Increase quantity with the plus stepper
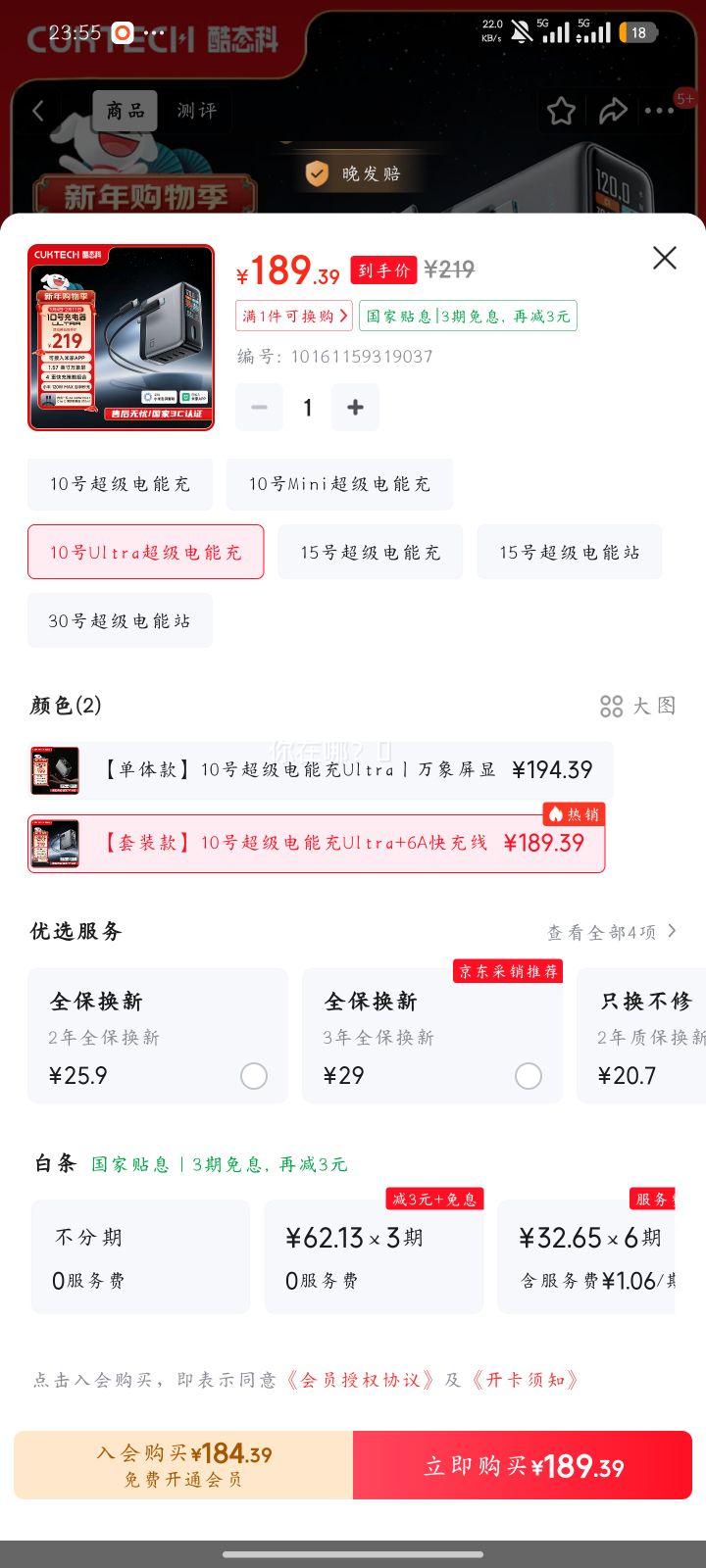Viewport: 706px width, 1568px height. pos(355,407)
